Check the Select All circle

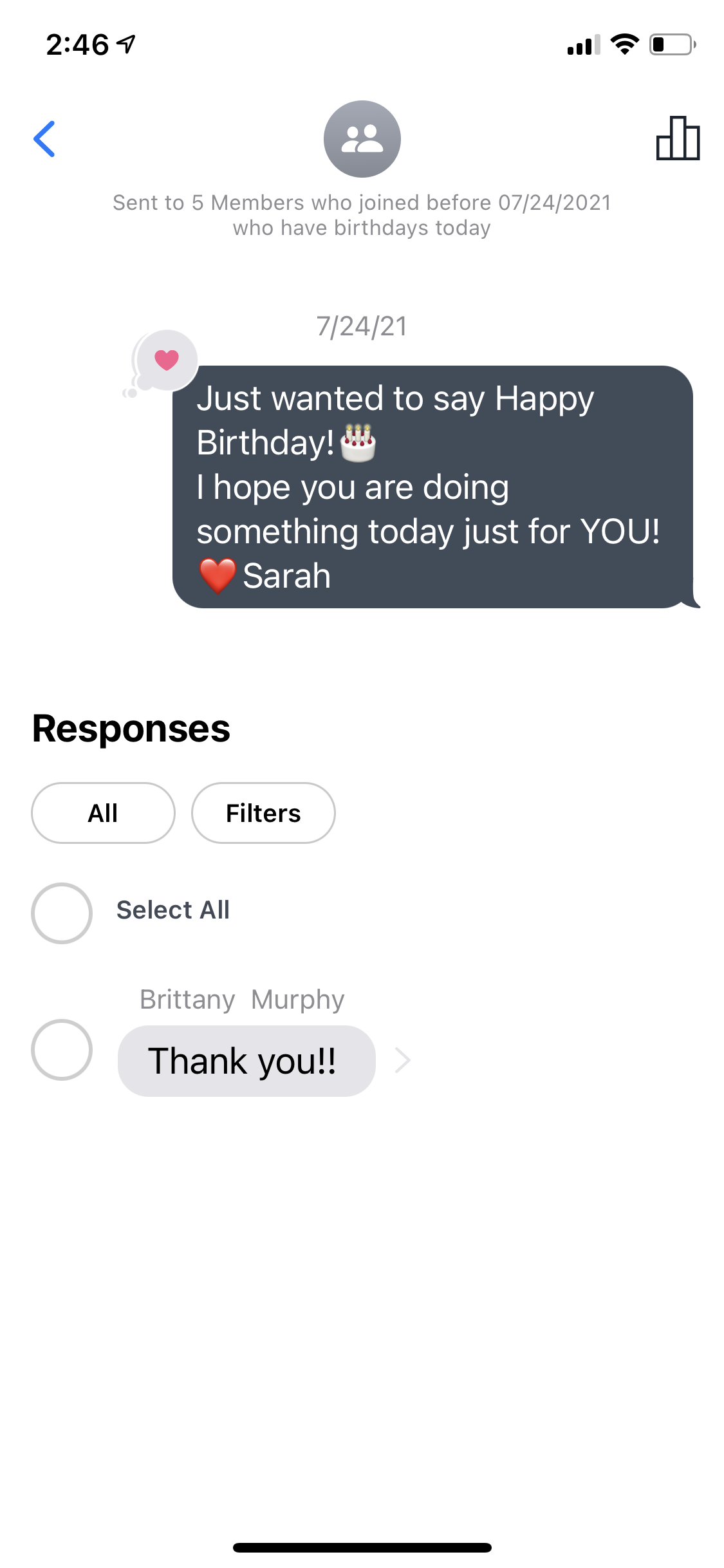pyautogui.click(x=62, y=913)
